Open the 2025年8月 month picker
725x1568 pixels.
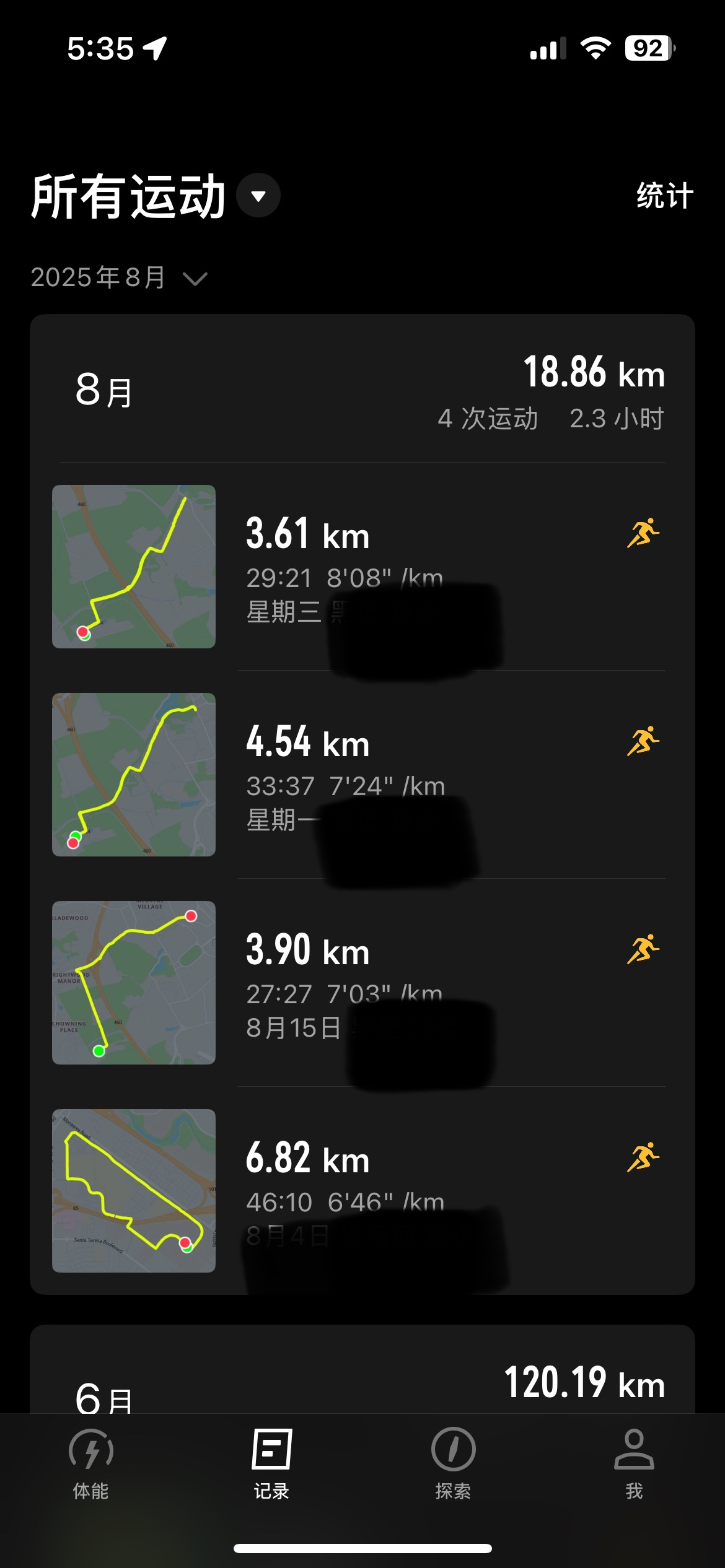tap(119, 277)
